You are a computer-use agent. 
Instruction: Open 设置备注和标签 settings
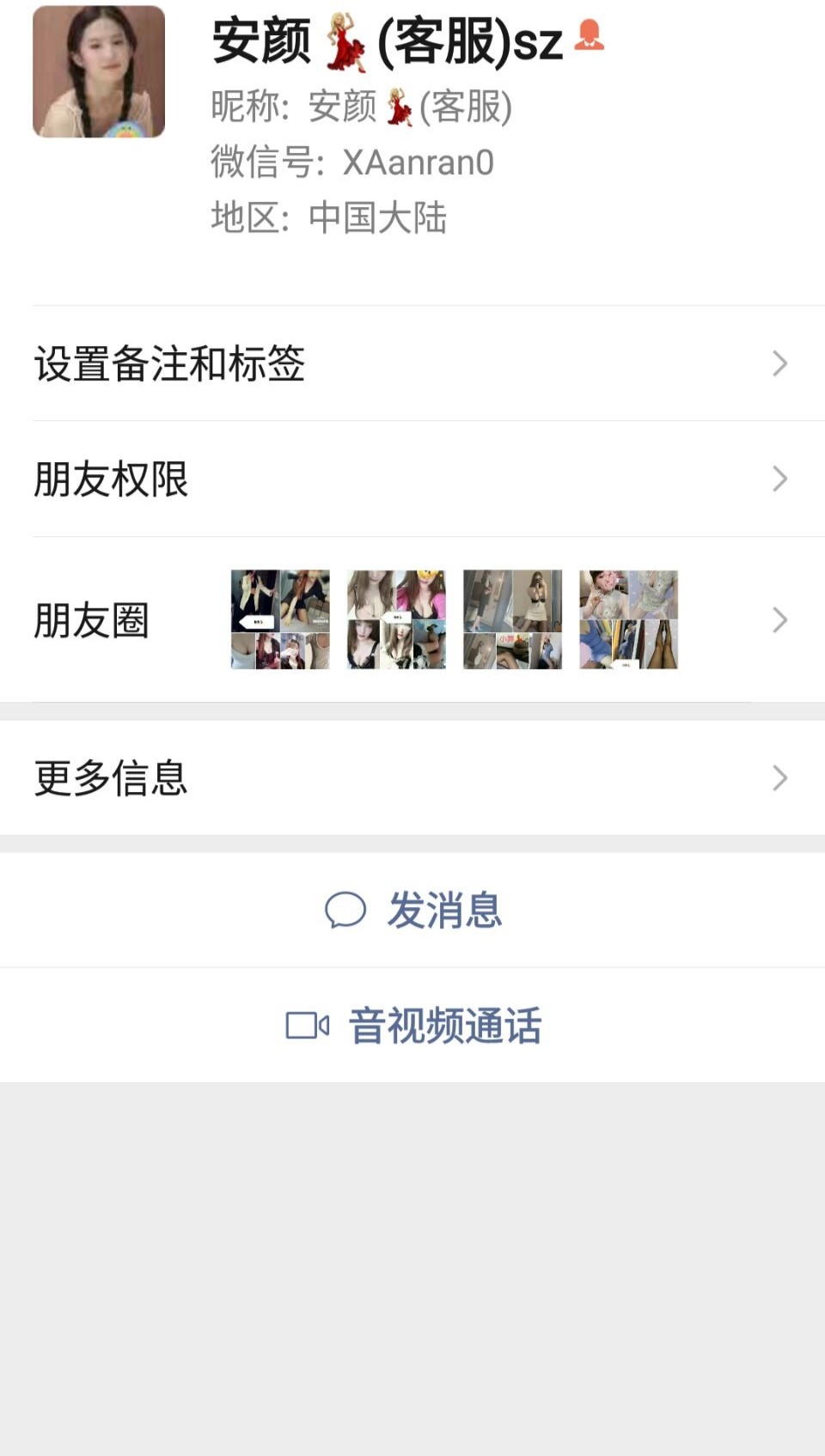pos(412,363)
